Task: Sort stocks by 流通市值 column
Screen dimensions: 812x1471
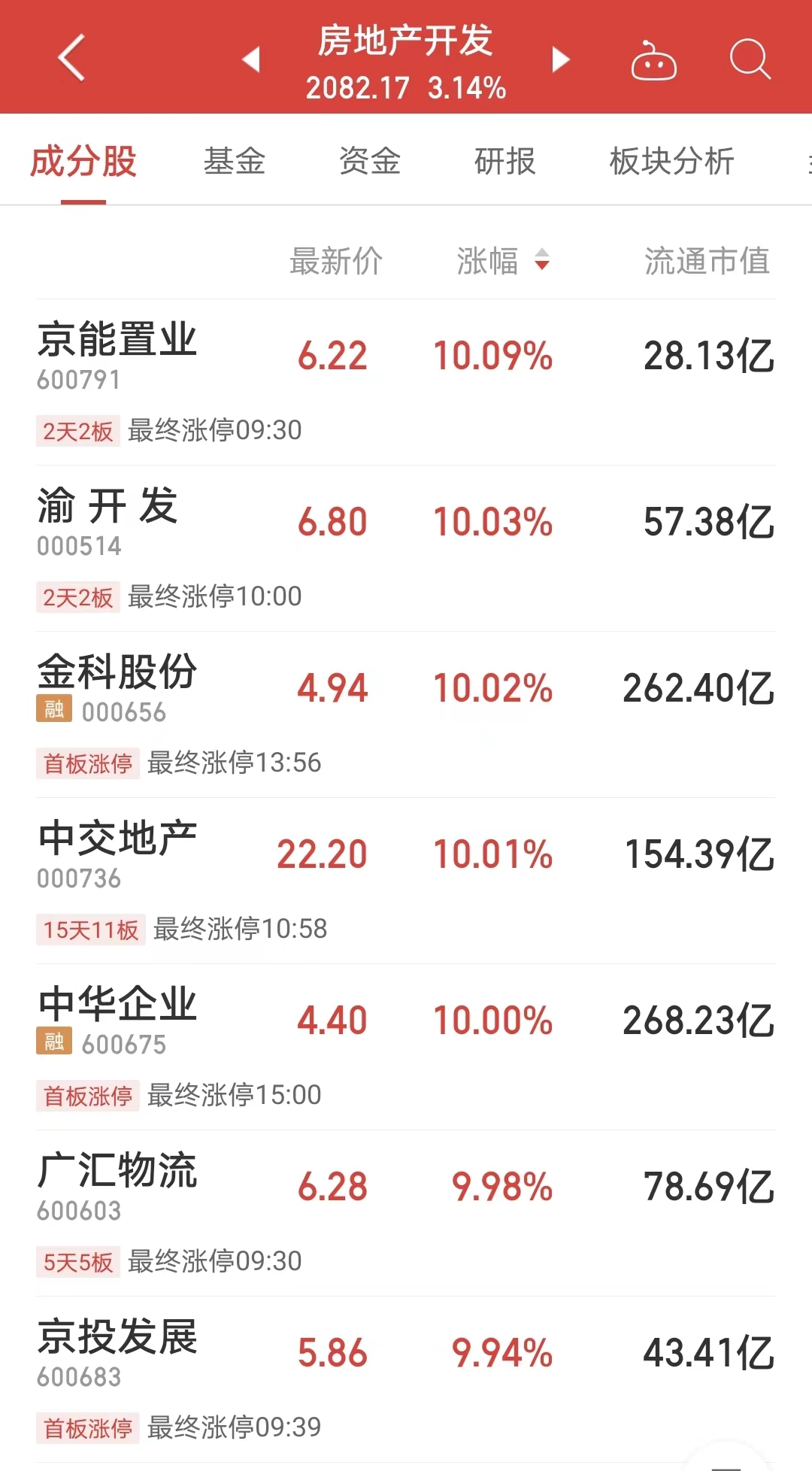Action: tap(707, 261)
